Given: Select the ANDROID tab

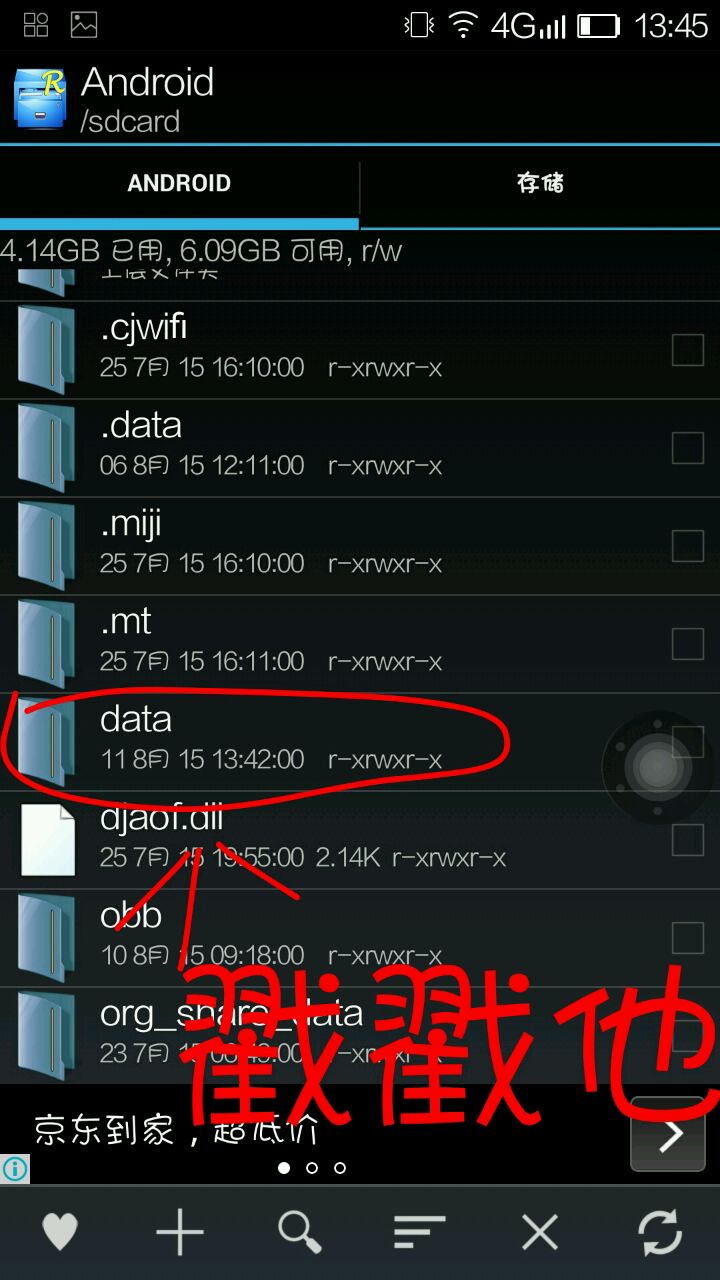Looking at the screenshot, I should click(179, 183).
